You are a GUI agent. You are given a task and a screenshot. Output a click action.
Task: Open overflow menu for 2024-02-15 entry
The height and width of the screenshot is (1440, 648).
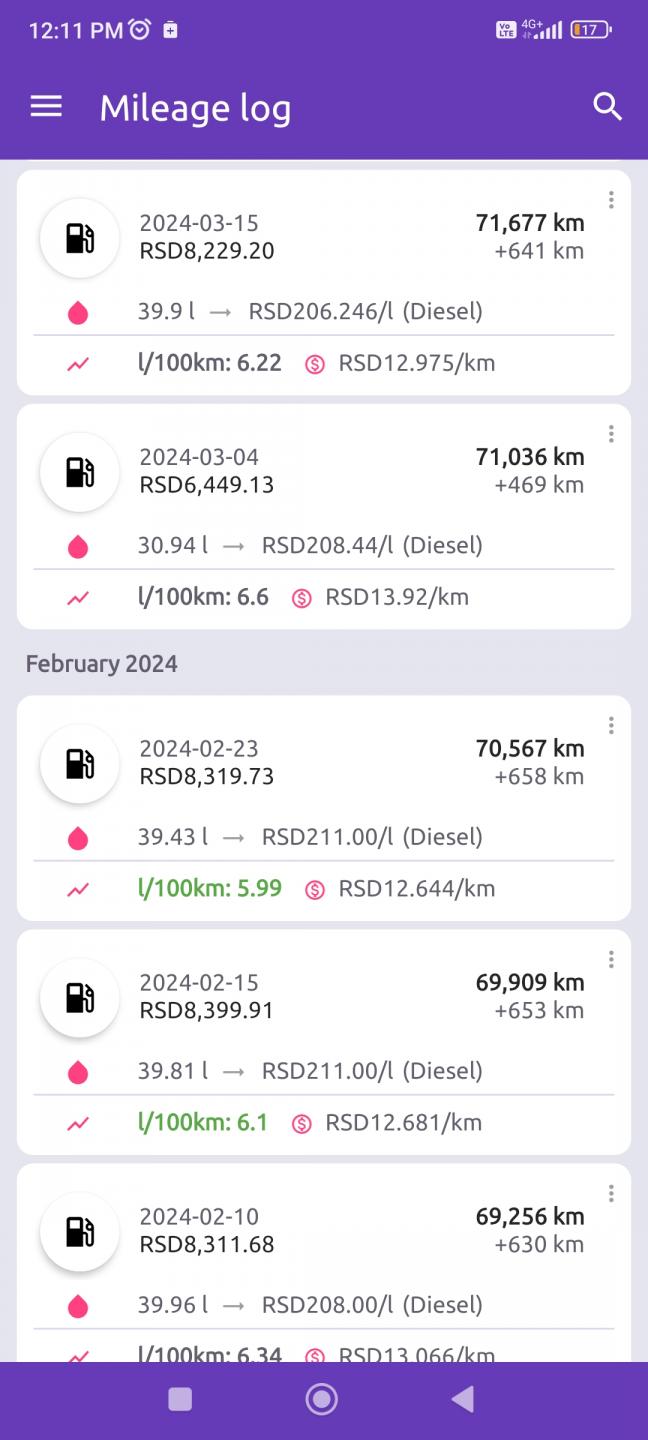[610, 959]
